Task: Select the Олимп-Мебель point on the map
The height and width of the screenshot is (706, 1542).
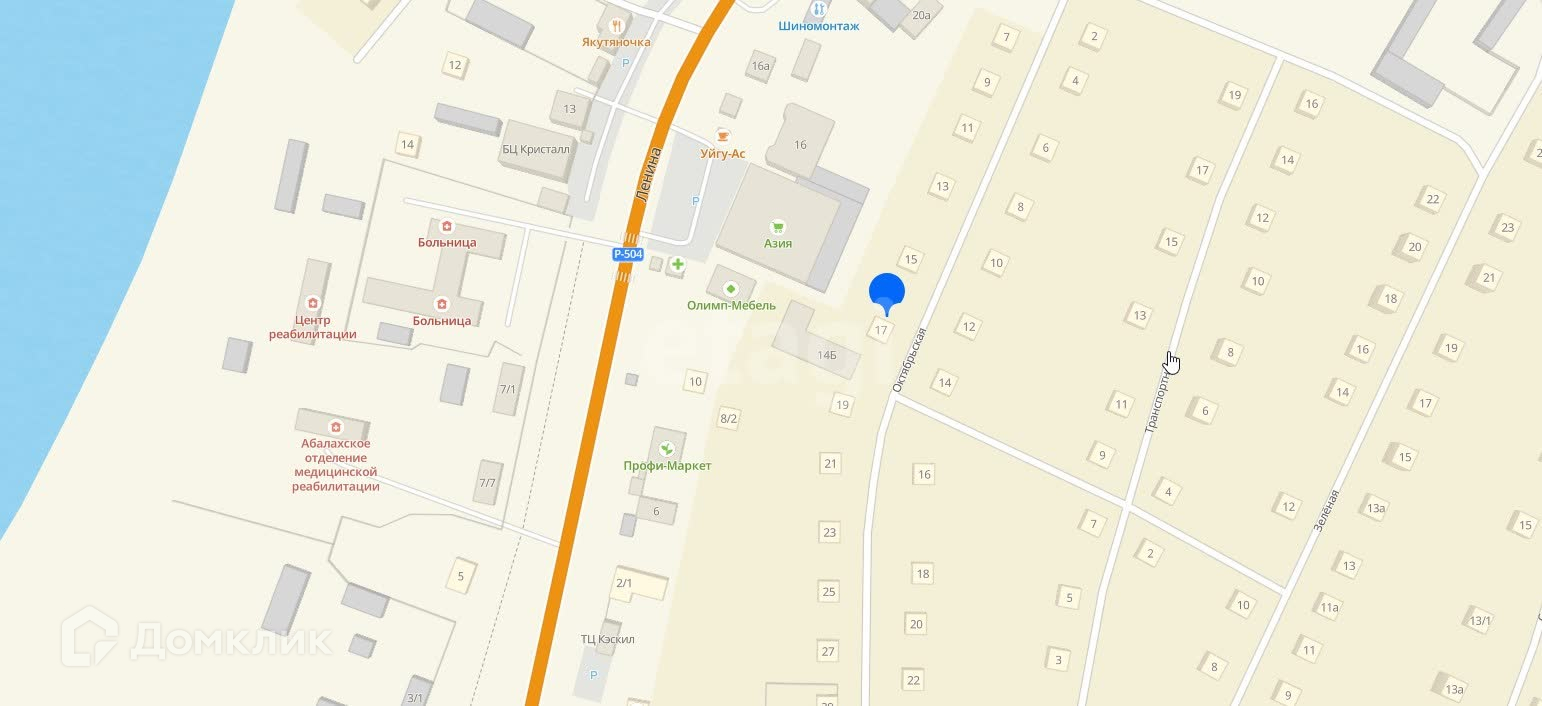Action: coord(731,288)
